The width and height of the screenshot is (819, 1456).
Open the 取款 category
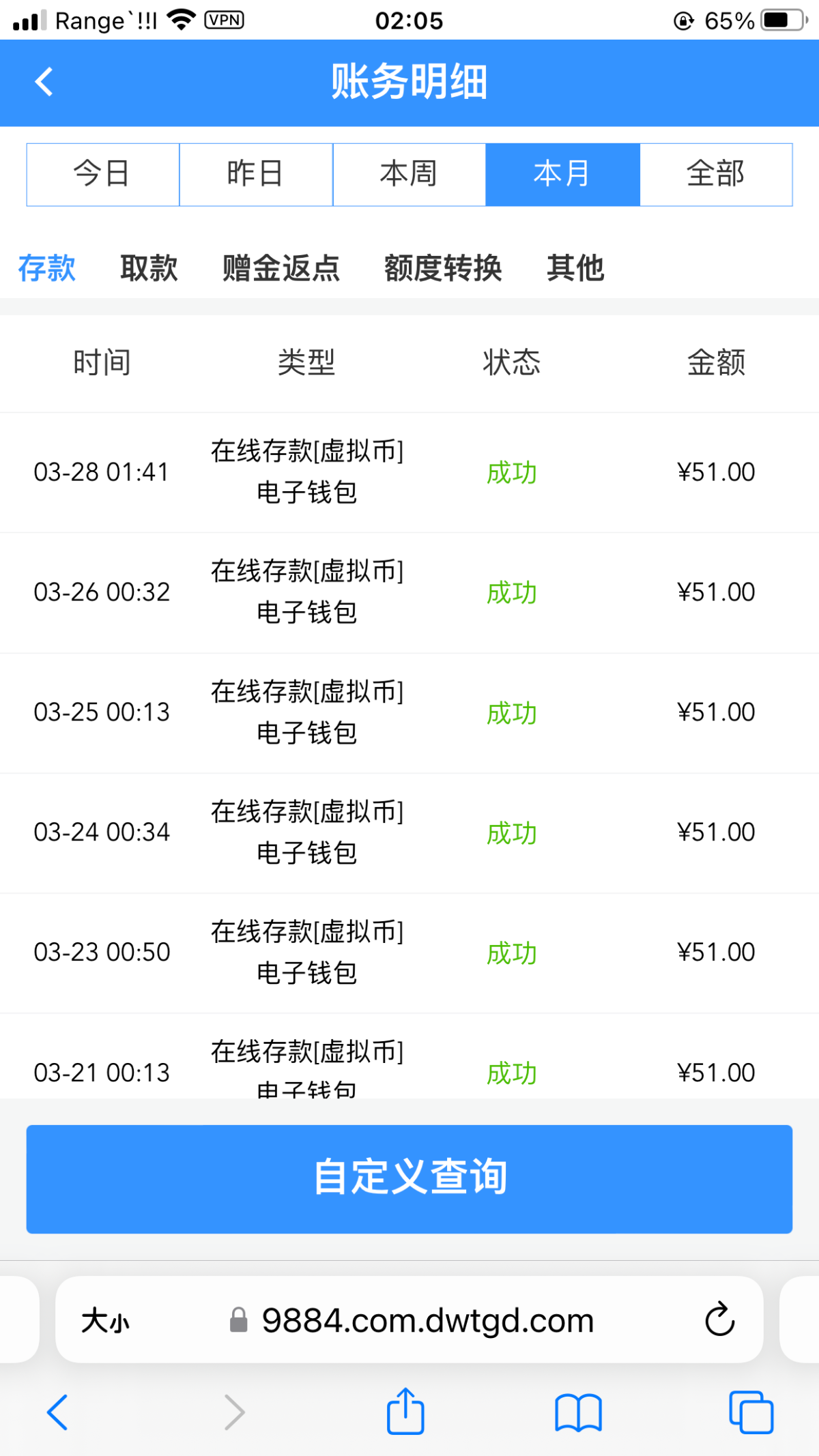point(149,267)
